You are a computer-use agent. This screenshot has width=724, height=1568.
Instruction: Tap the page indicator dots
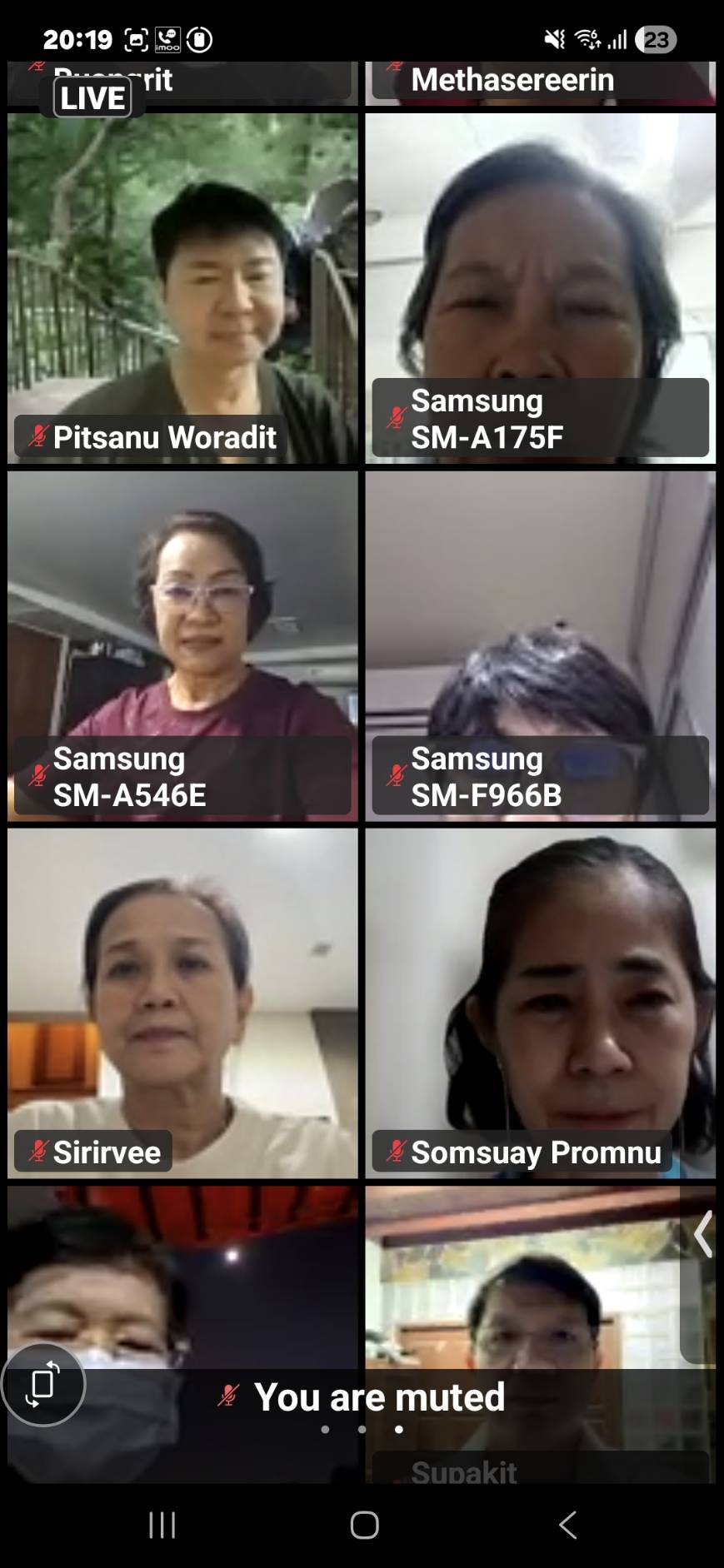[362, 1430]
